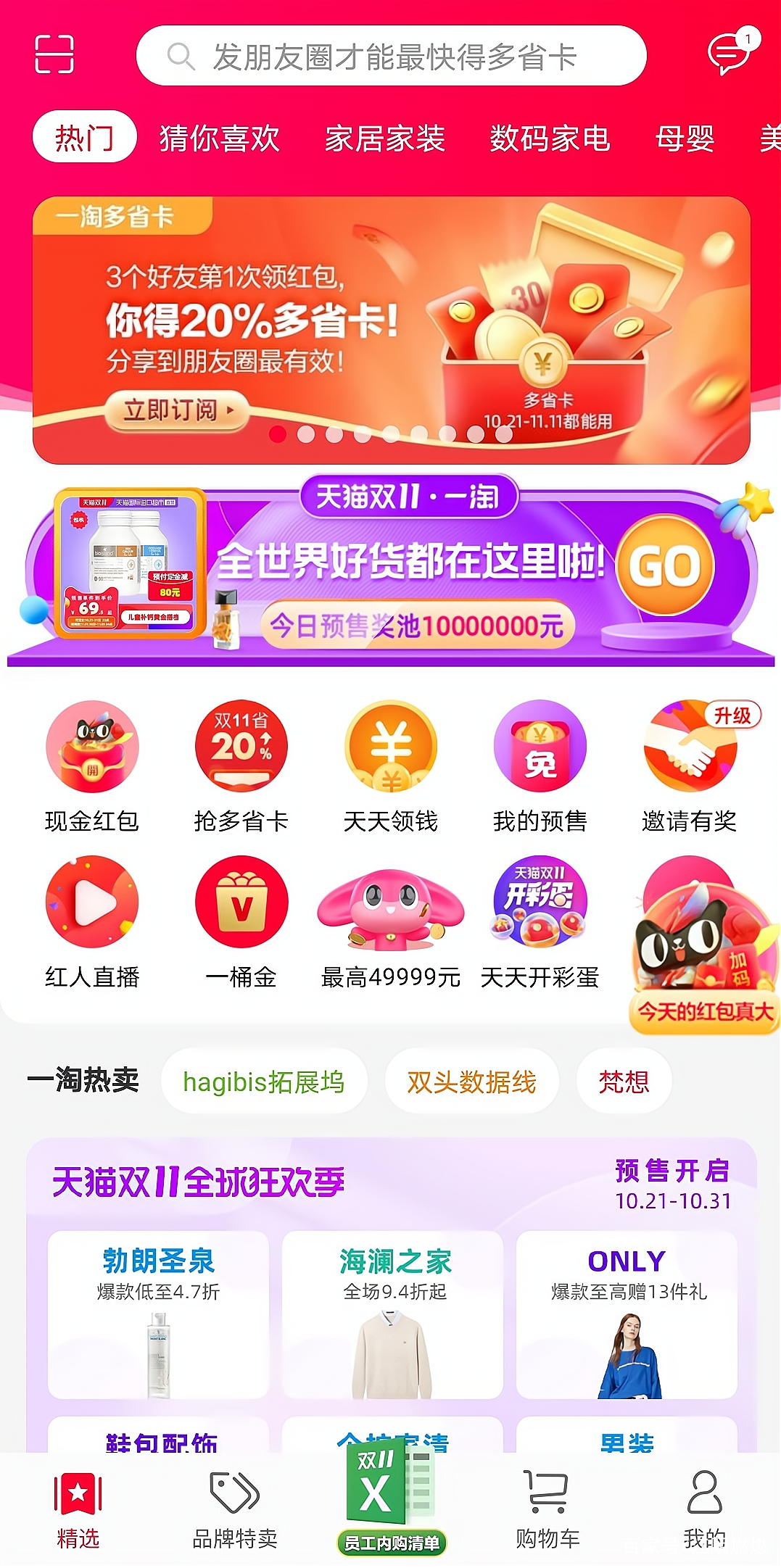Open the QR scan icon top-left
This screenshot has width=781, height=1568.
click(55, 55)
